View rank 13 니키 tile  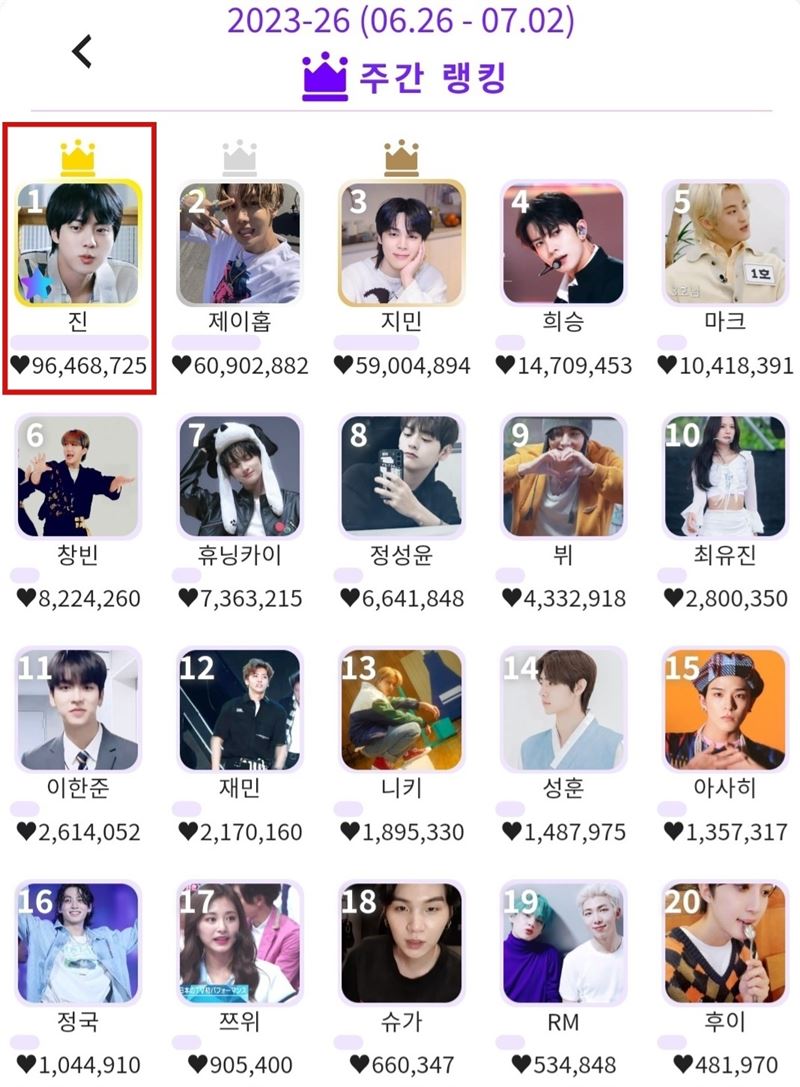click(x=402, y=710)
